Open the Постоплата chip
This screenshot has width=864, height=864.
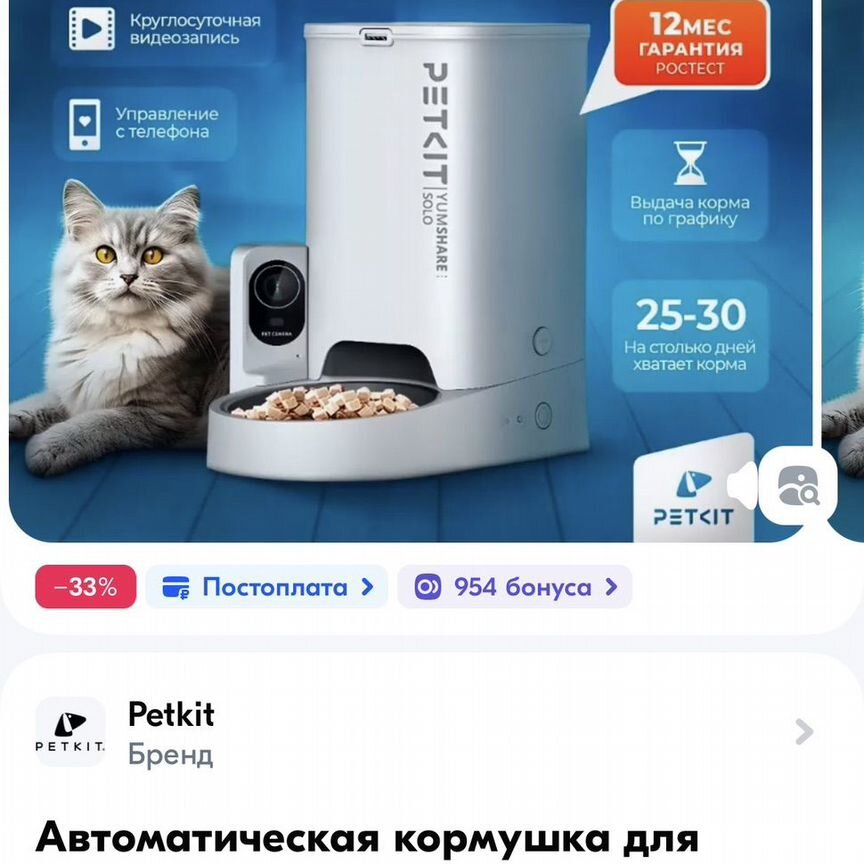click(x=266, y=587)
